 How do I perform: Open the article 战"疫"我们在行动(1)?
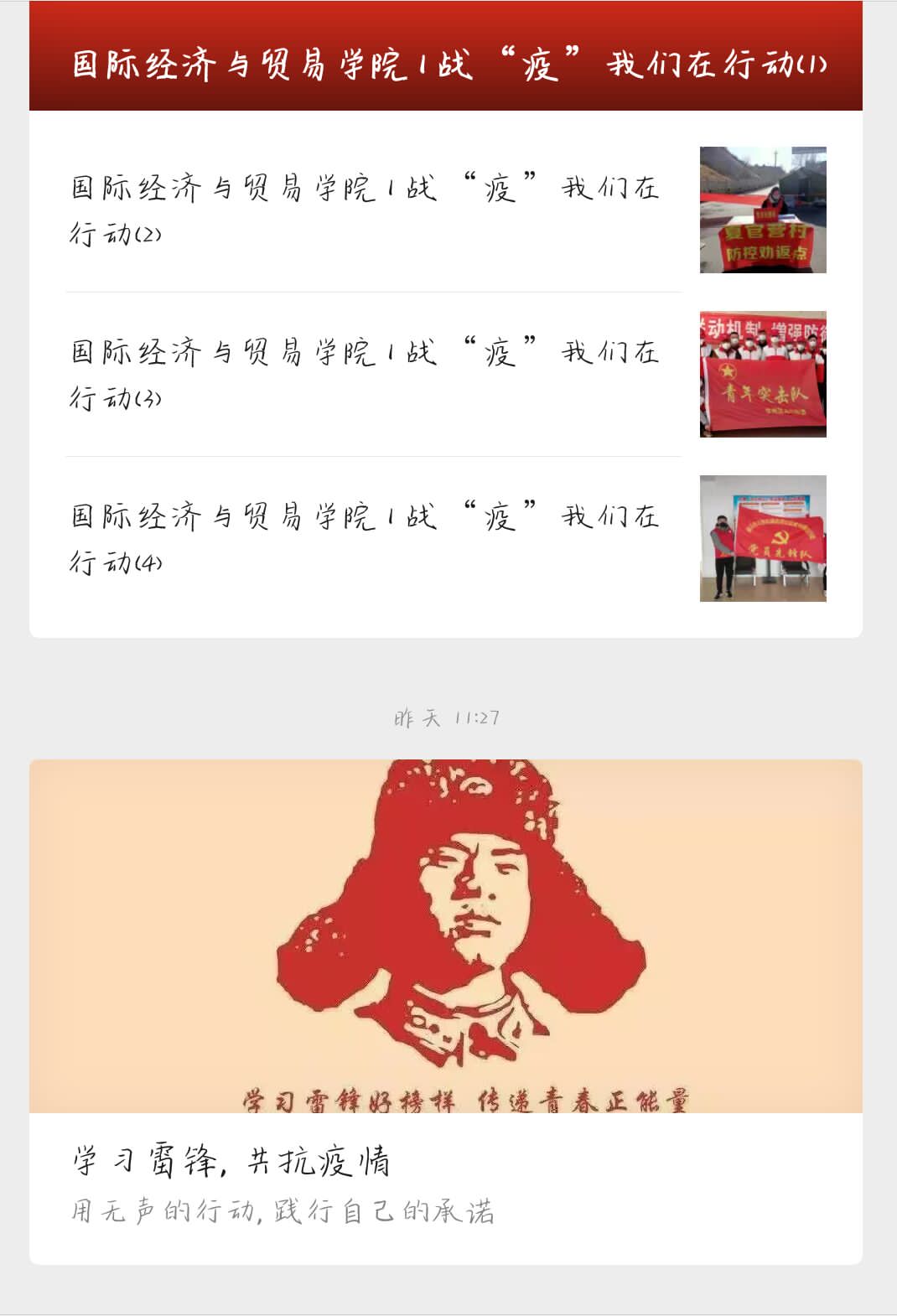click(x=448, y=64)
